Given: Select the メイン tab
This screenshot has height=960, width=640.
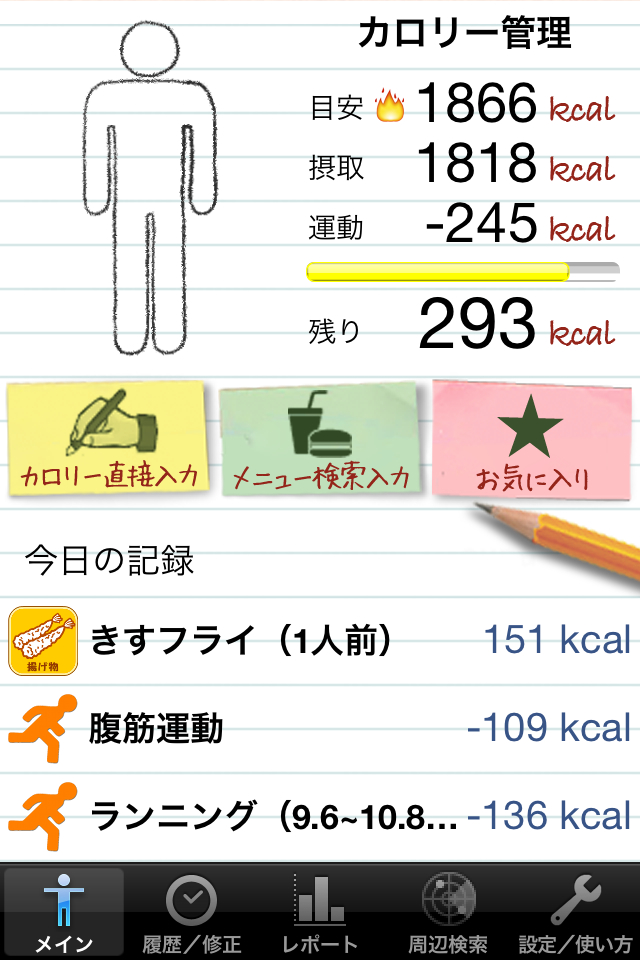Looking at the screenshot, I should pyautogui.click(x=64, y=912).
